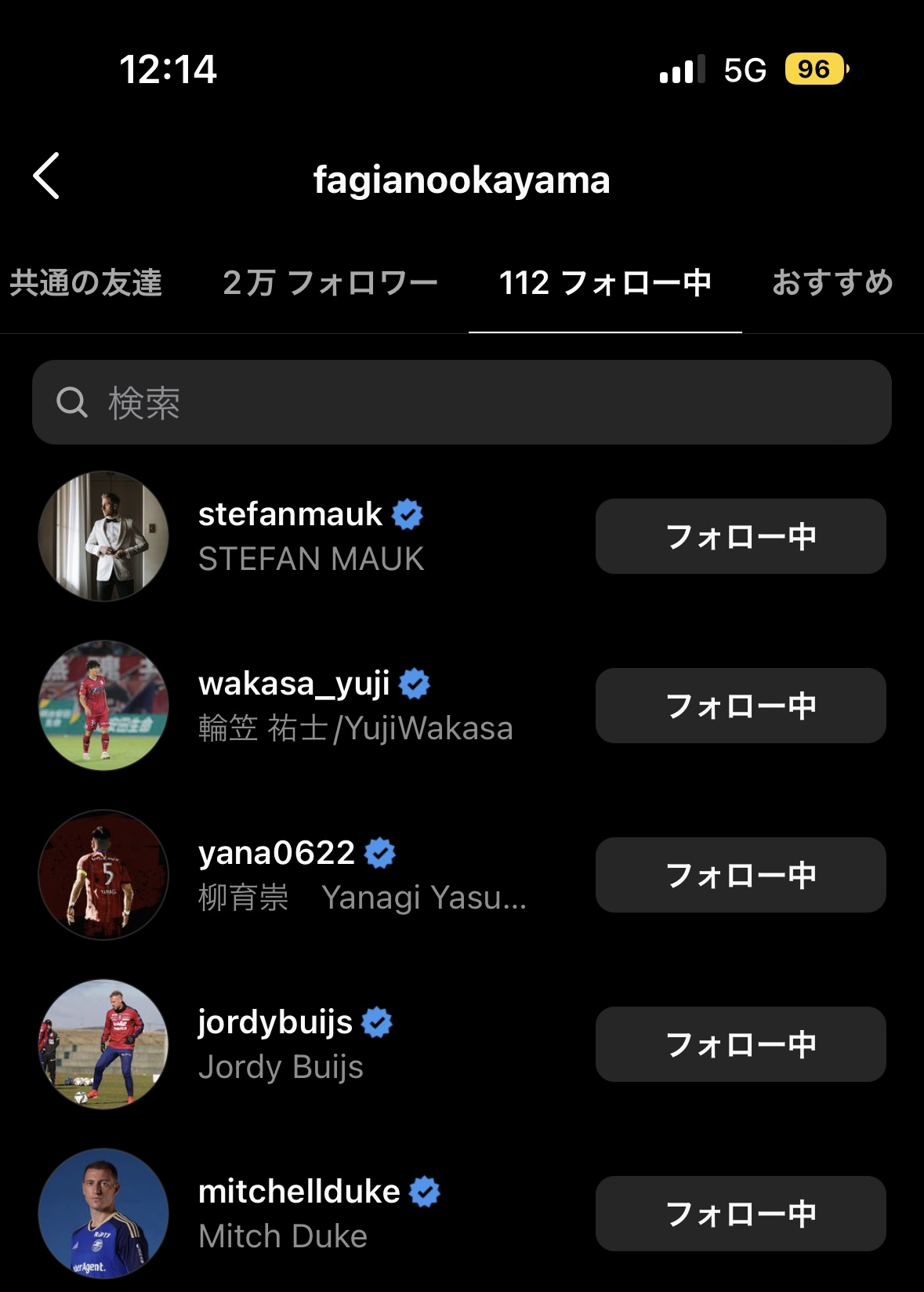Open jordybuijs's profile
This screenshot has height=1292, width=924.
(275, 1023)
